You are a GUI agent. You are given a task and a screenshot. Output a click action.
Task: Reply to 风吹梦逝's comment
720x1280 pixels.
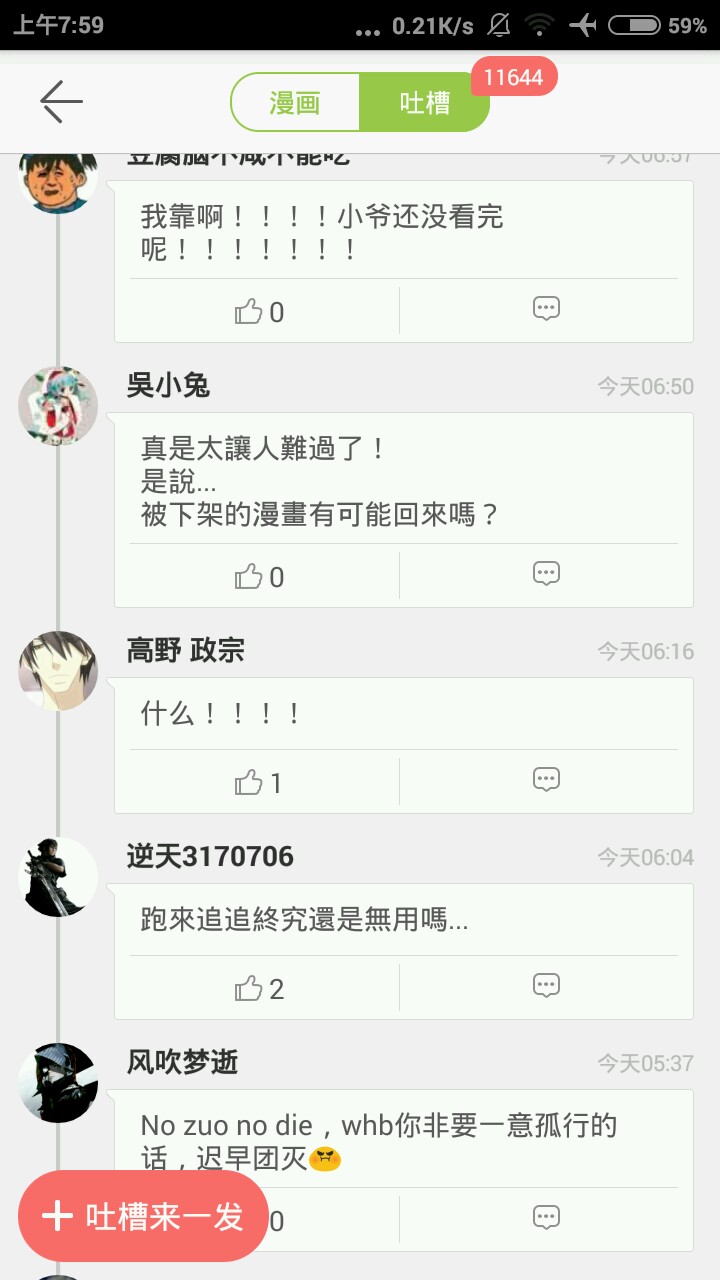point(546,1217)
